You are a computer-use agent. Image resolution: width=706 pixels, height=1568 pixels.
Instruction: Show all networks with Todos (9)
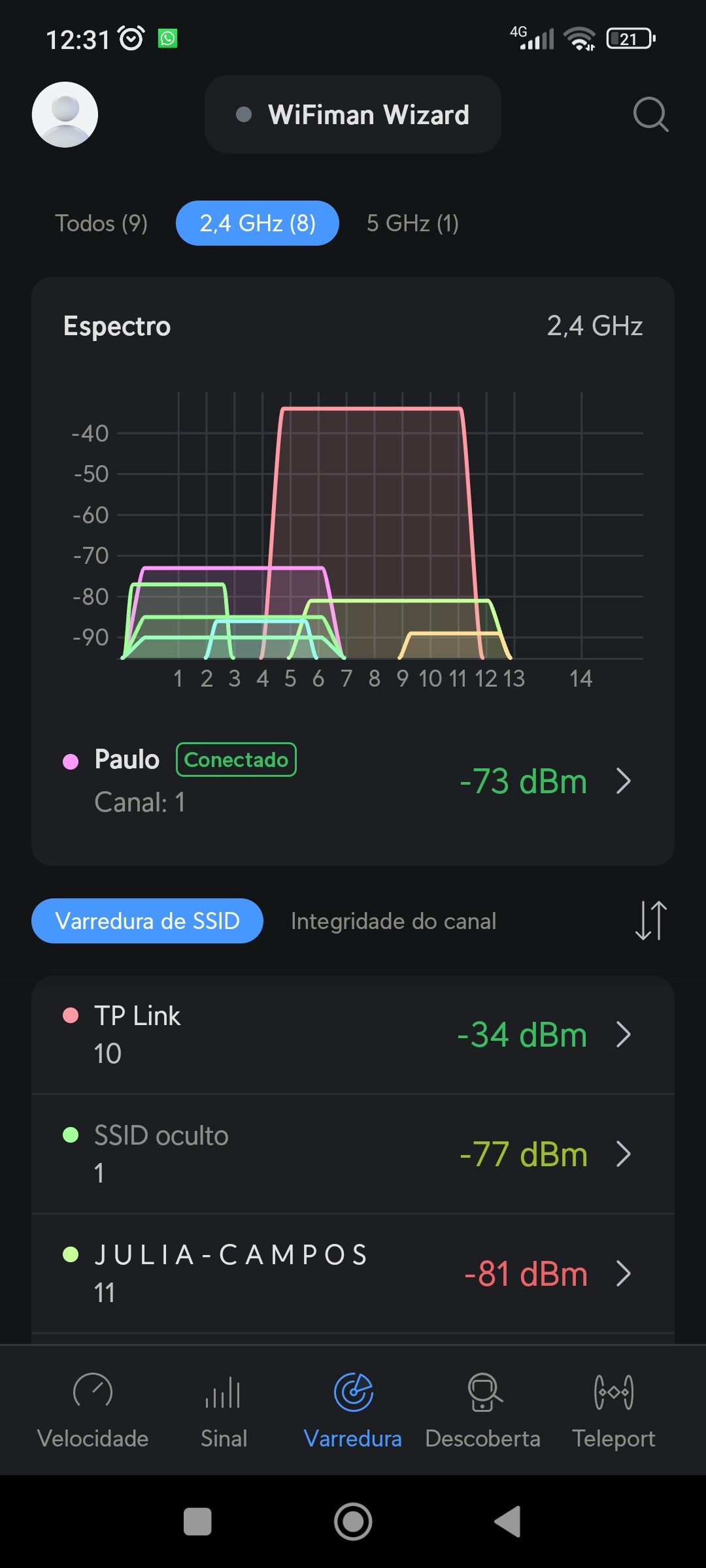coord(101,223)
